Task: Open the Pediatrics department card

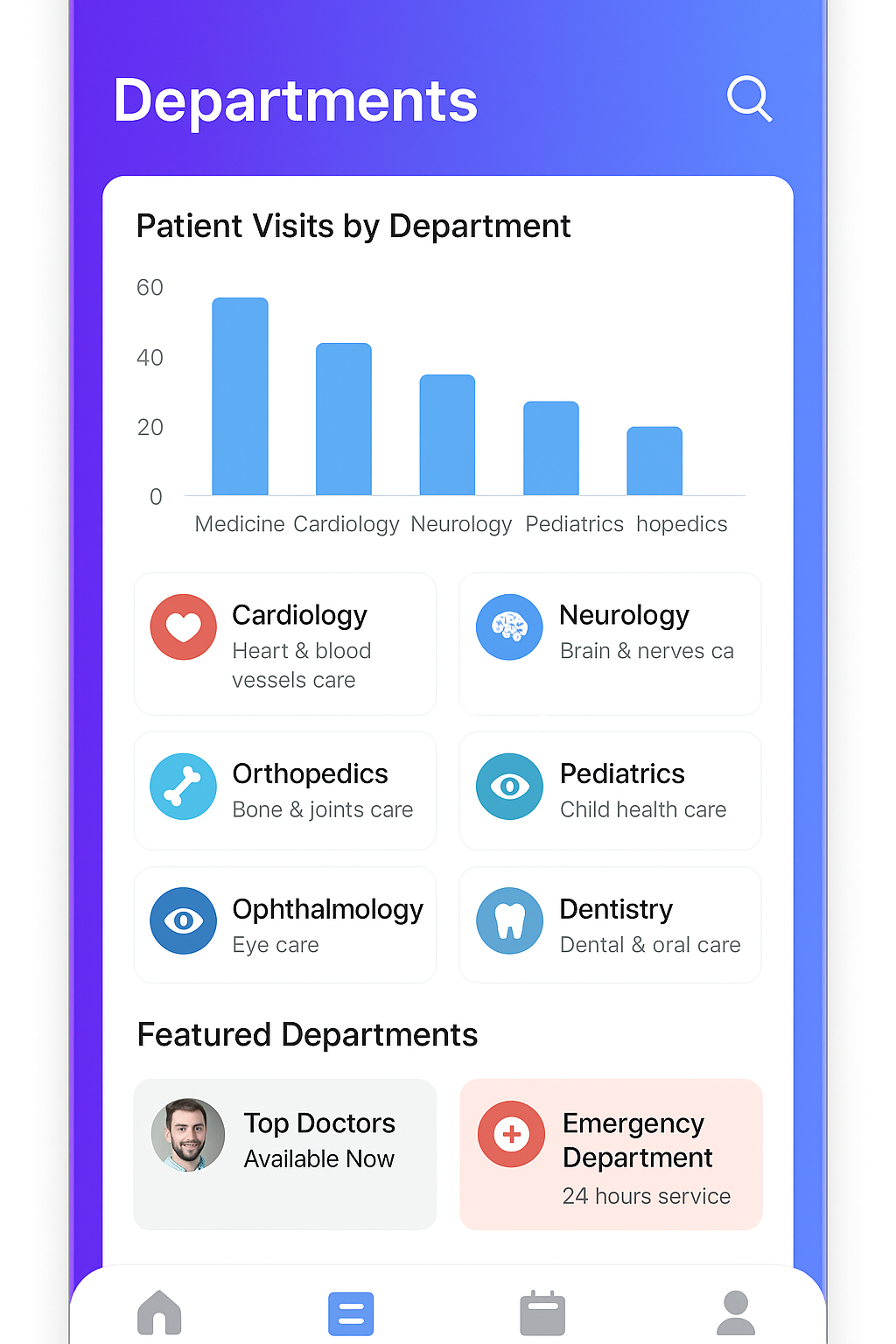Action: pos(610,790)
